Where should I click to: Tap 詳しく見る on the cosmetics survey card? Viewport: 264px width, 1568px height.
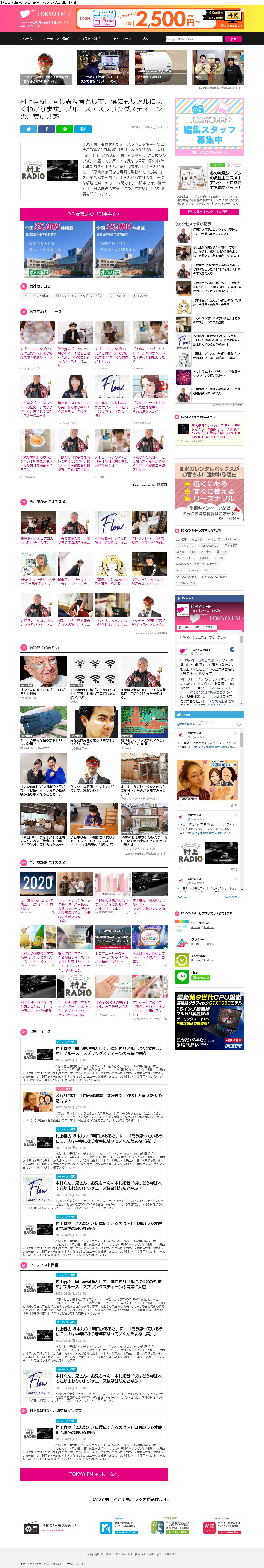[x=209, y=212]
